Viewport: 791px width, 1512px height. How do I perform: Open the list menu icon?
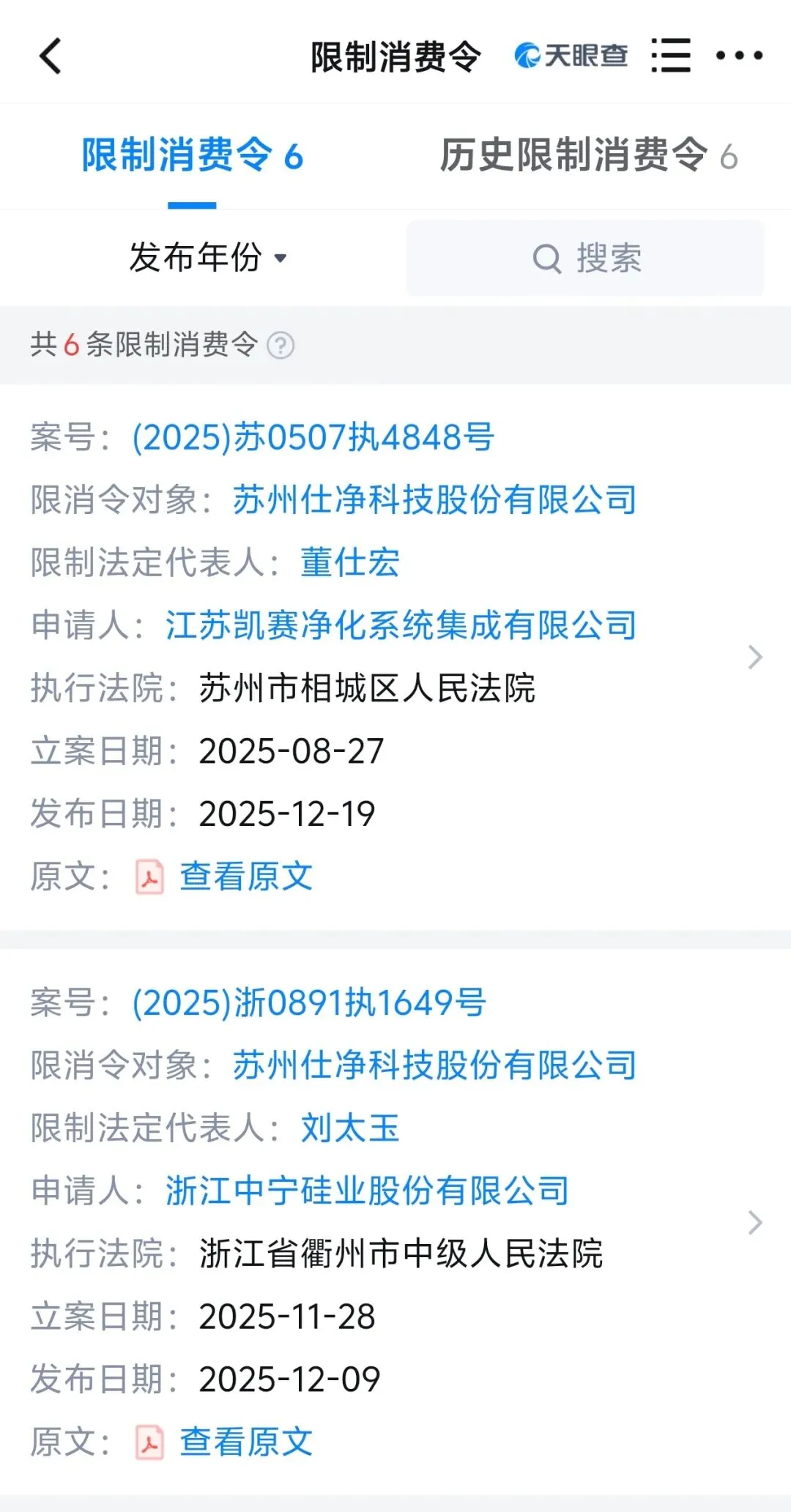pyautogui.click(x=671, y=56)
